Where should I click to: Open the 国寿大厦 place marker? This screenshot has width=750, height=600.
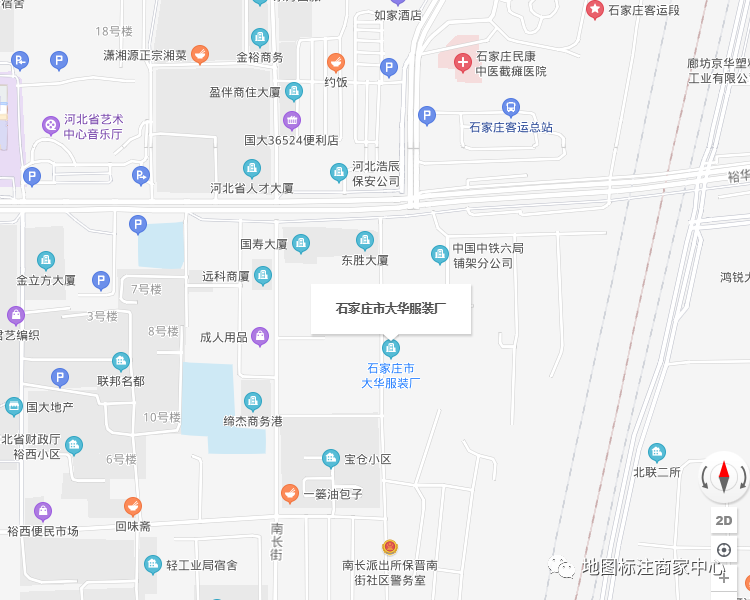[x=300, y=243]
